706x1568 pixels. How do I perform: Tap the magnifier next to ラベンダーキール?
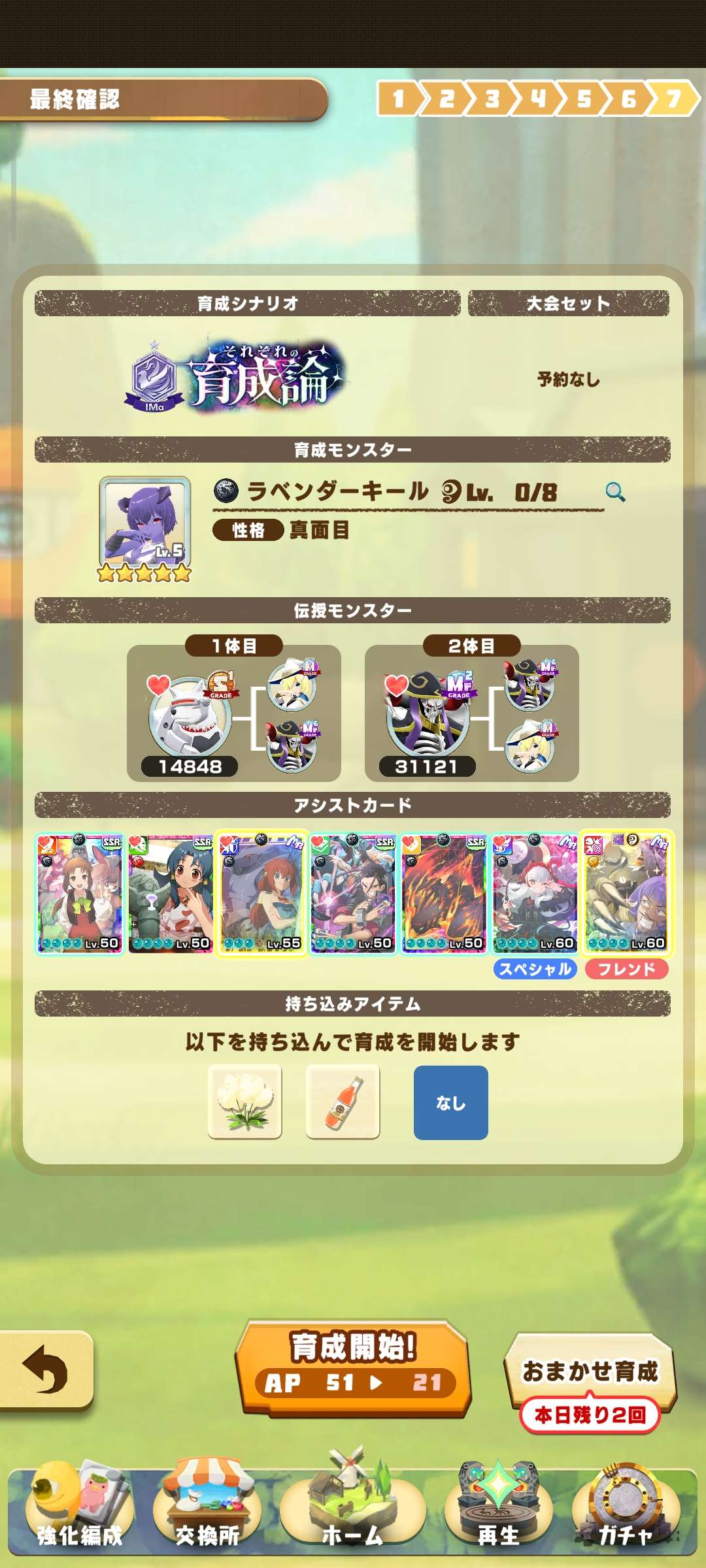point(615,491)
